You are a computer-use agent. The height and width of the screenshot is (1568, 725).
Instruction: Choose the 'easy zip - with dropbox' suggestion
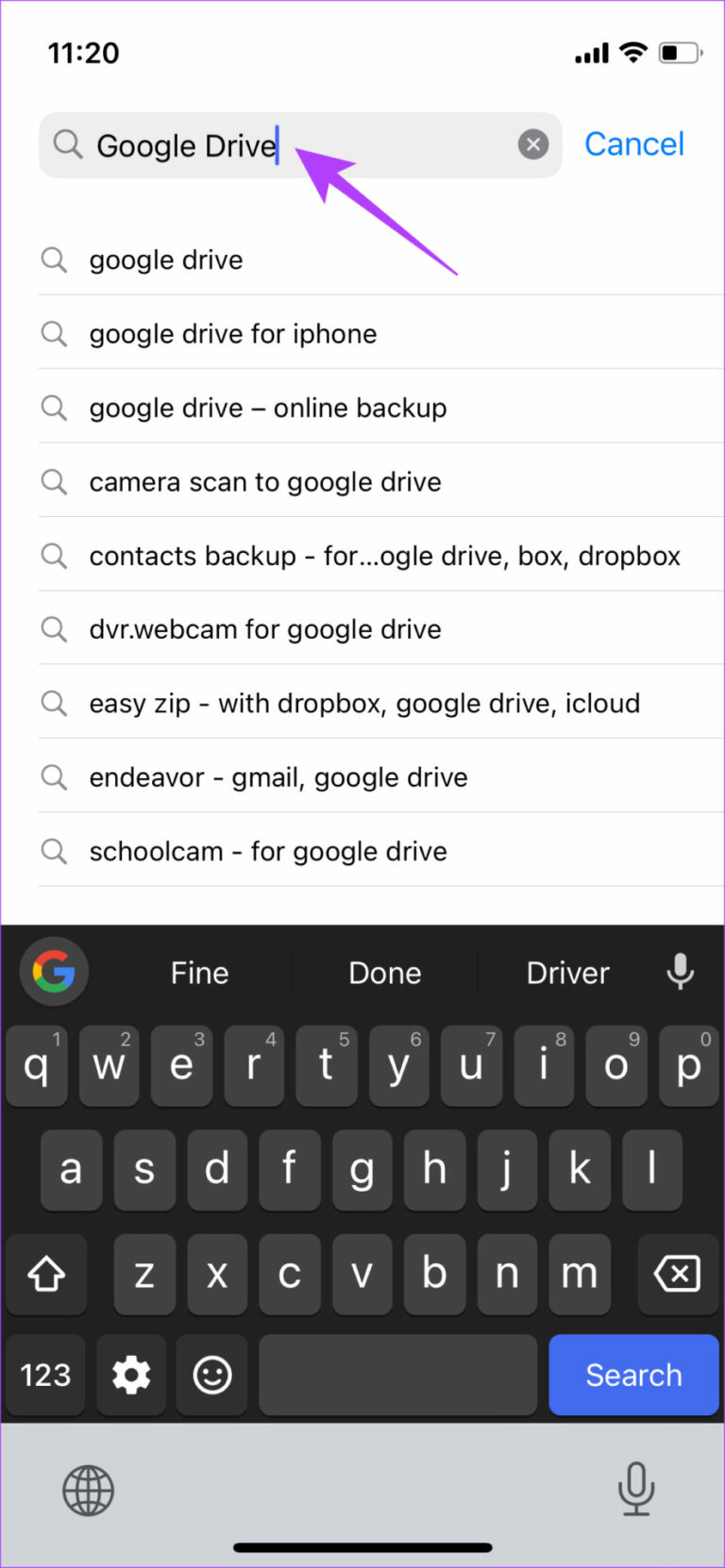pos(363,703)
